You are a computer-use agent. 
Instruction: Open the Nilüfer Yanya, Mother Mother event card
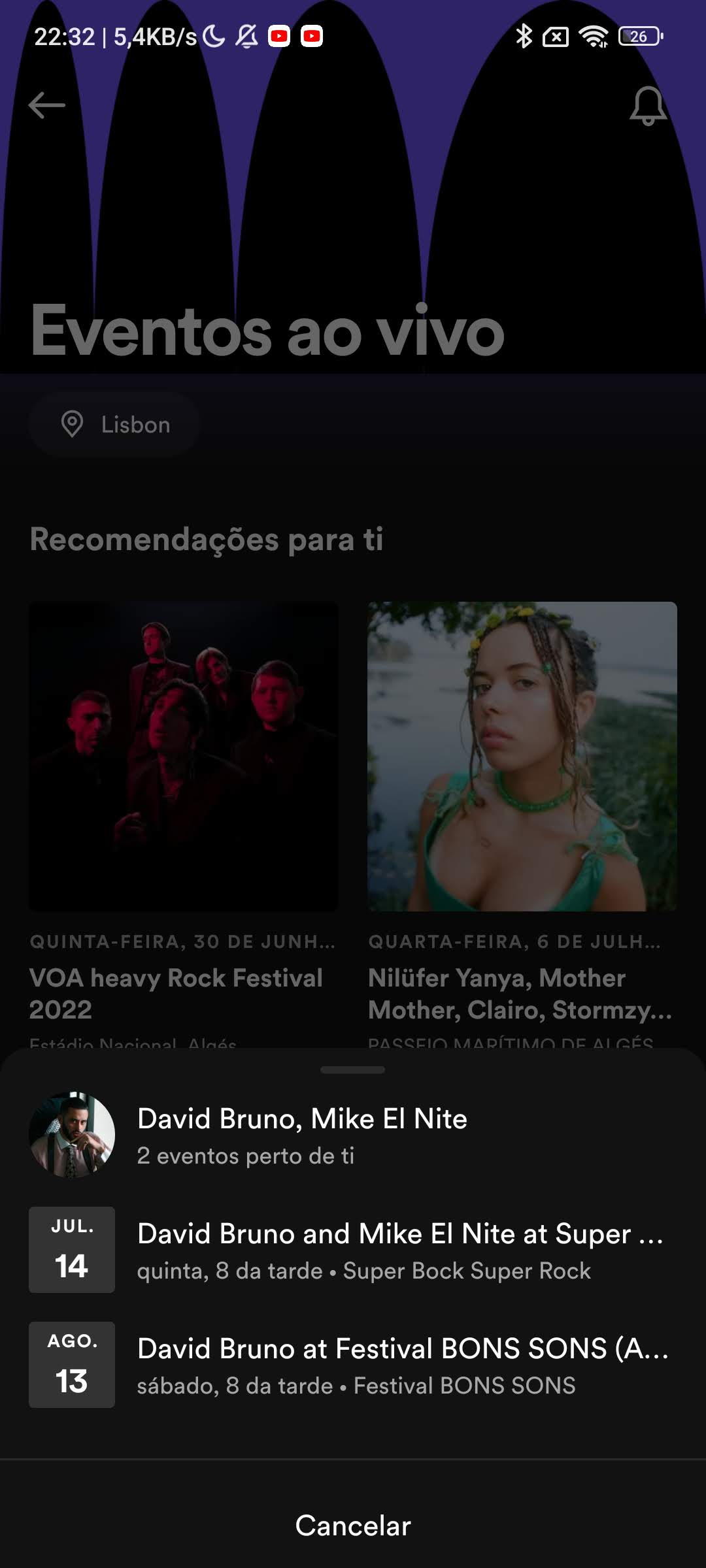[x=522, y=825]
